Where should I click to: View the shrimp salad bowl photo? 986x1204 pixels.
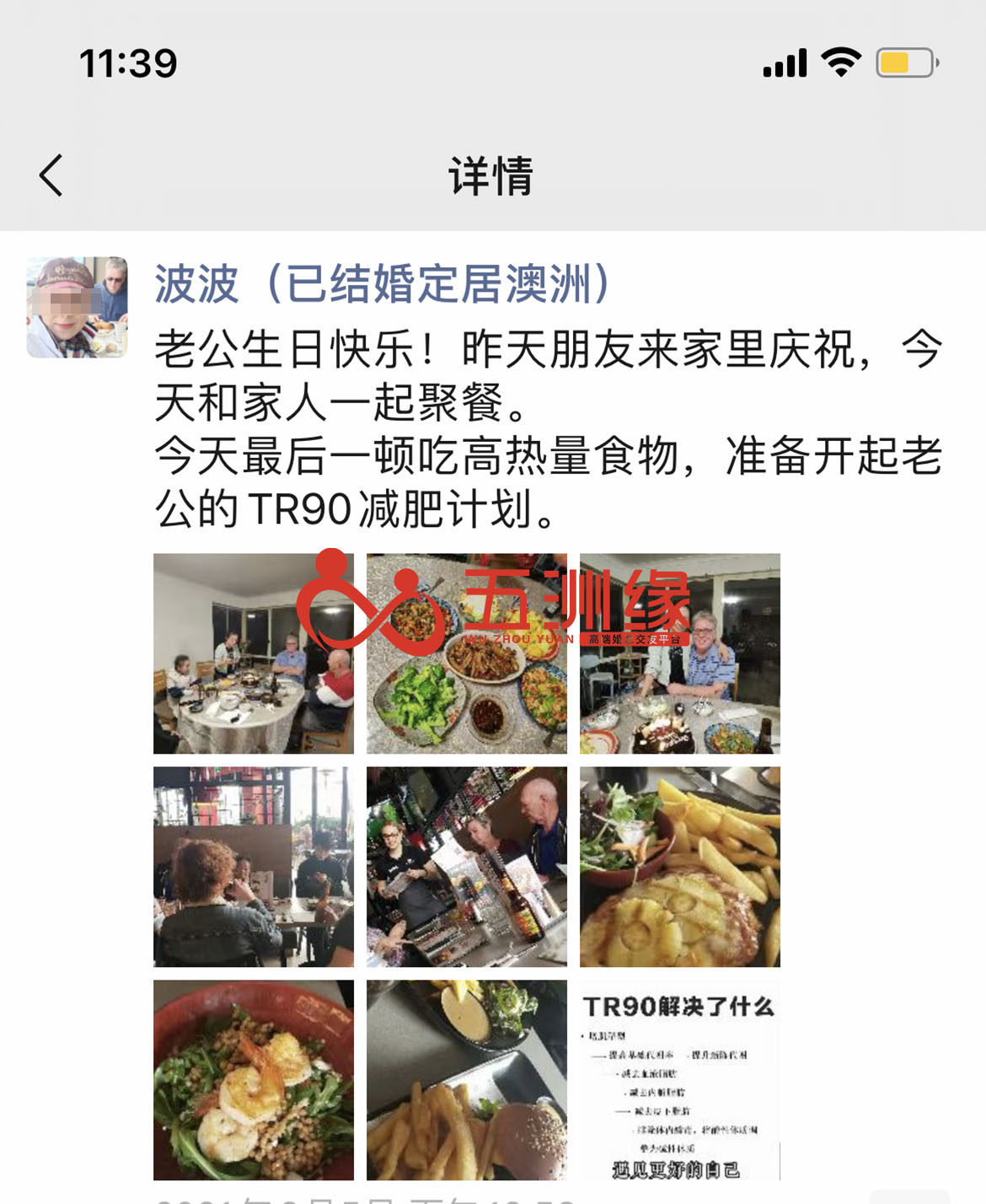(253, 1080)
